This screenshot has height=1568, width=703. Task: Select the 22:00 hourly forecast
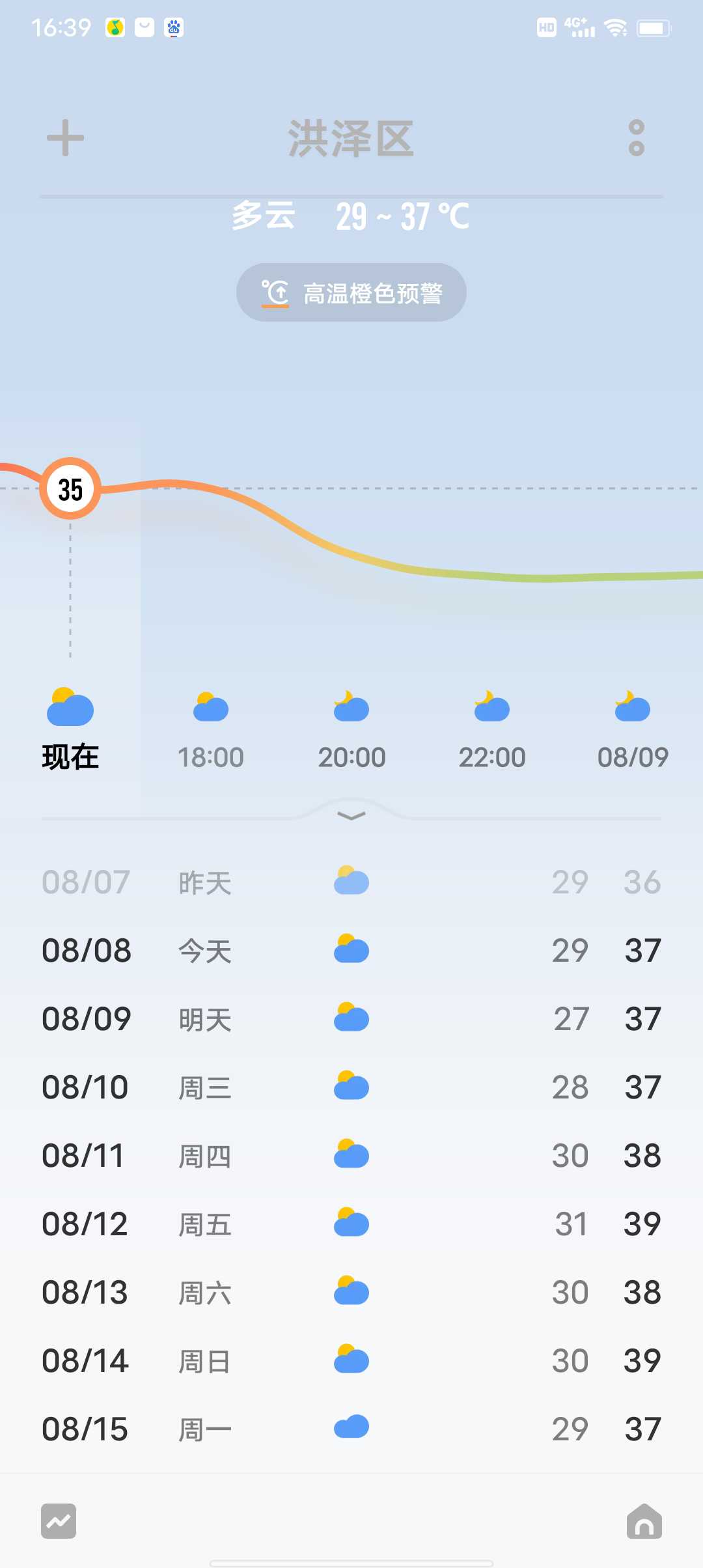(492, 731)
